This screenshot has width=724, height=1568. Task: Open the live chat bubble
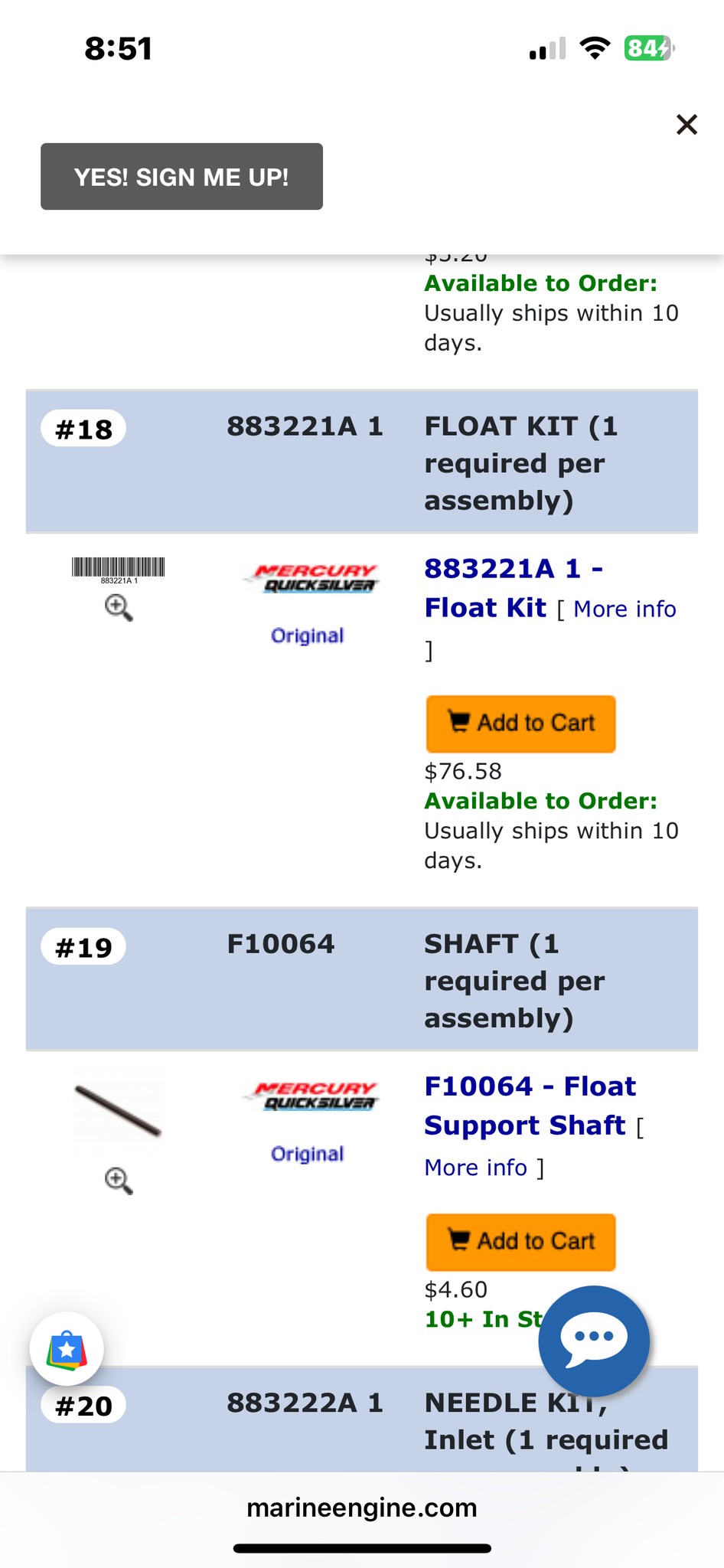coord(594,1341)
